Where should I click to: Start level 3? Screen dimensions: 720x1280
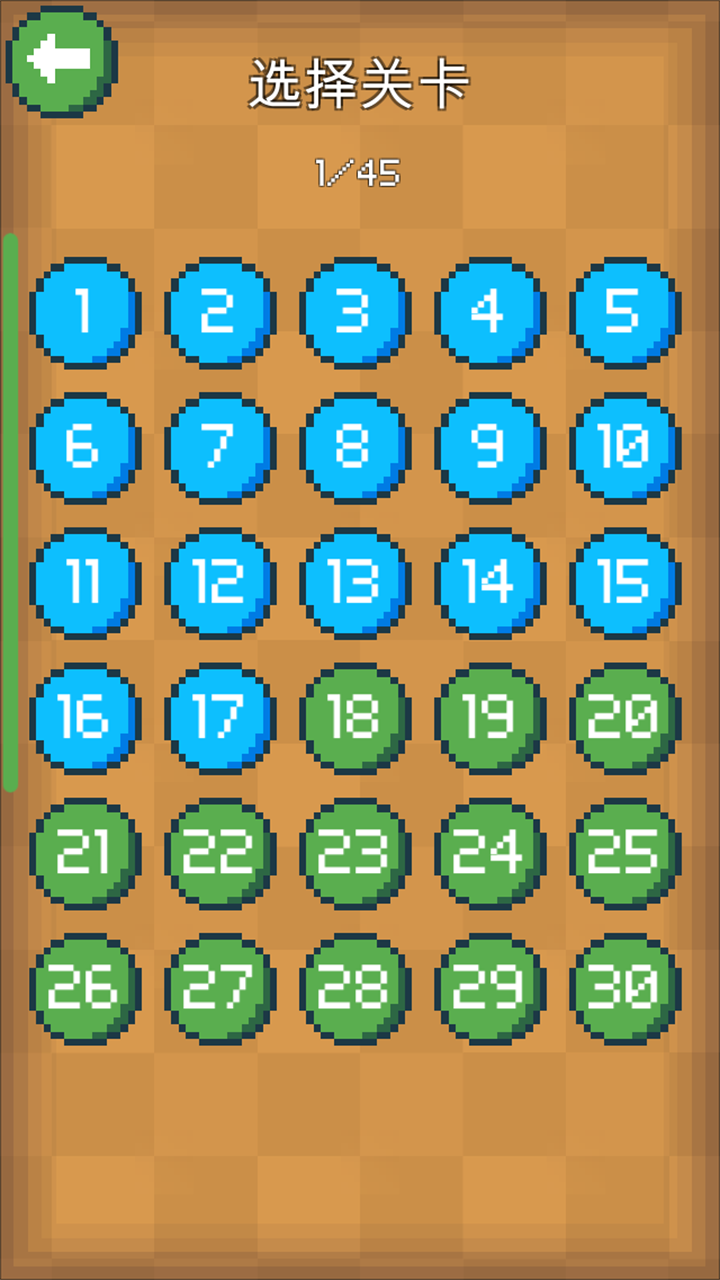pyautogui.click(x=354, y=313)
